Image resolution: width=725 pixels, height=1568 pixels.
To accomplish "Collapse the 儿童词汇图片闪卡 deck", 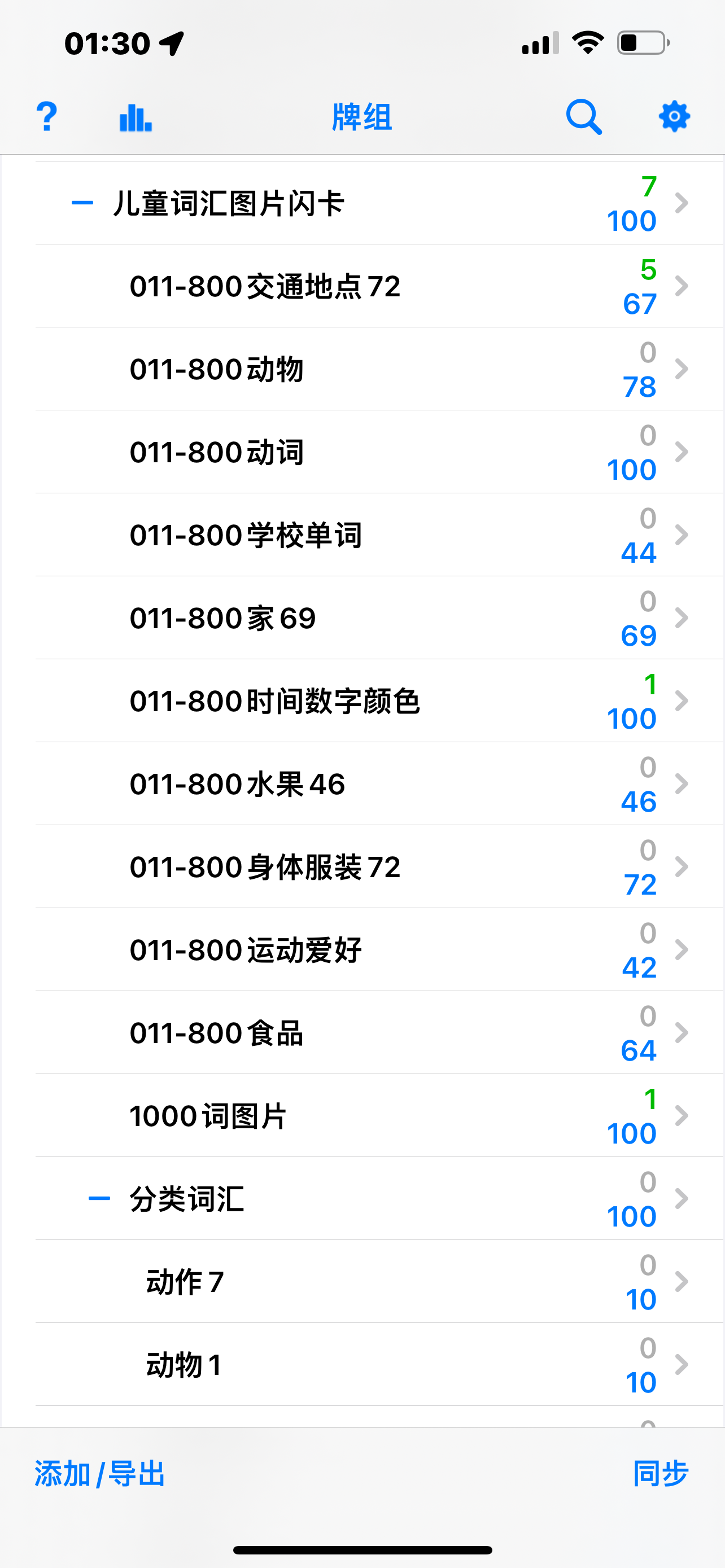I will pos(82,203).
